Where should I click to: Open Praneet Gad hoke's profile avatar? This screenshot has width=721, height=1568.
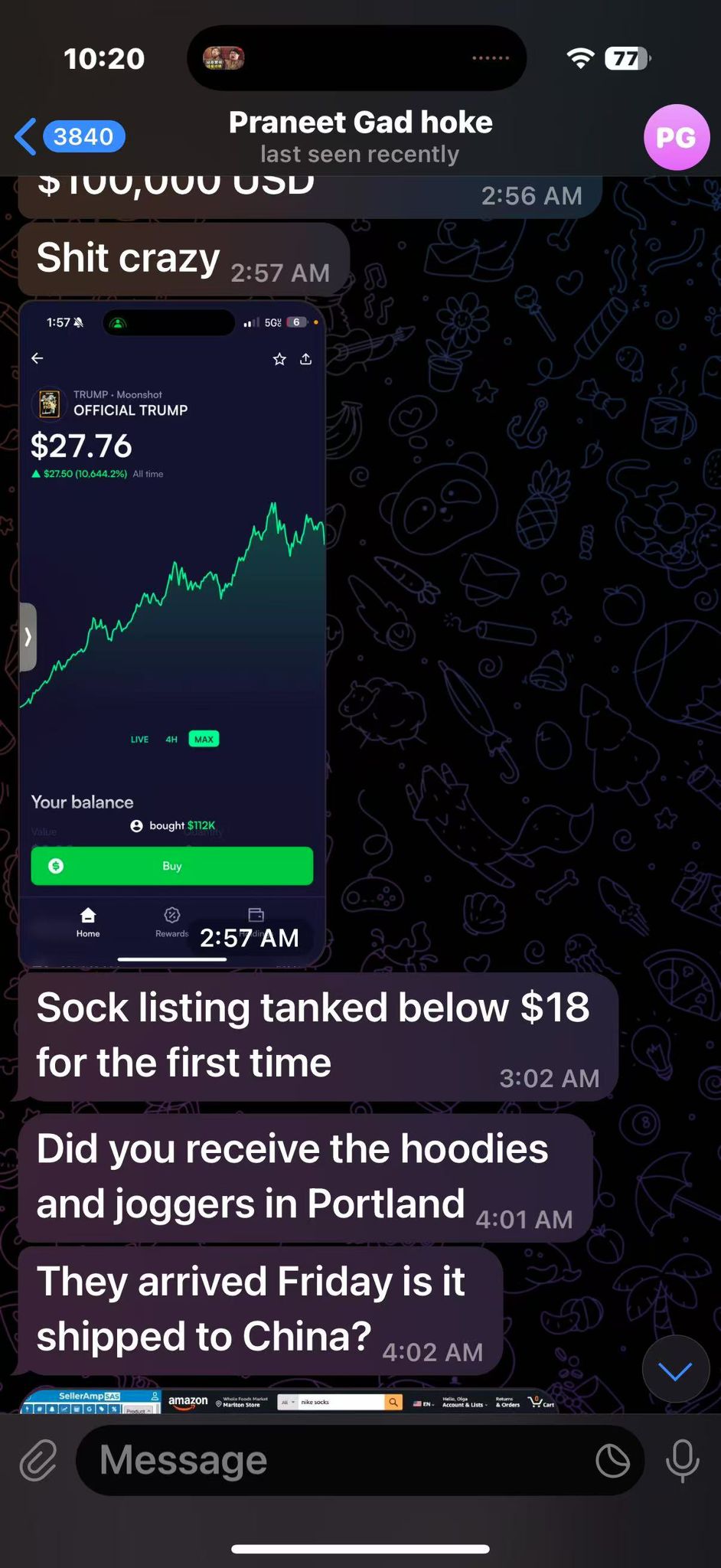coord(676,137)
